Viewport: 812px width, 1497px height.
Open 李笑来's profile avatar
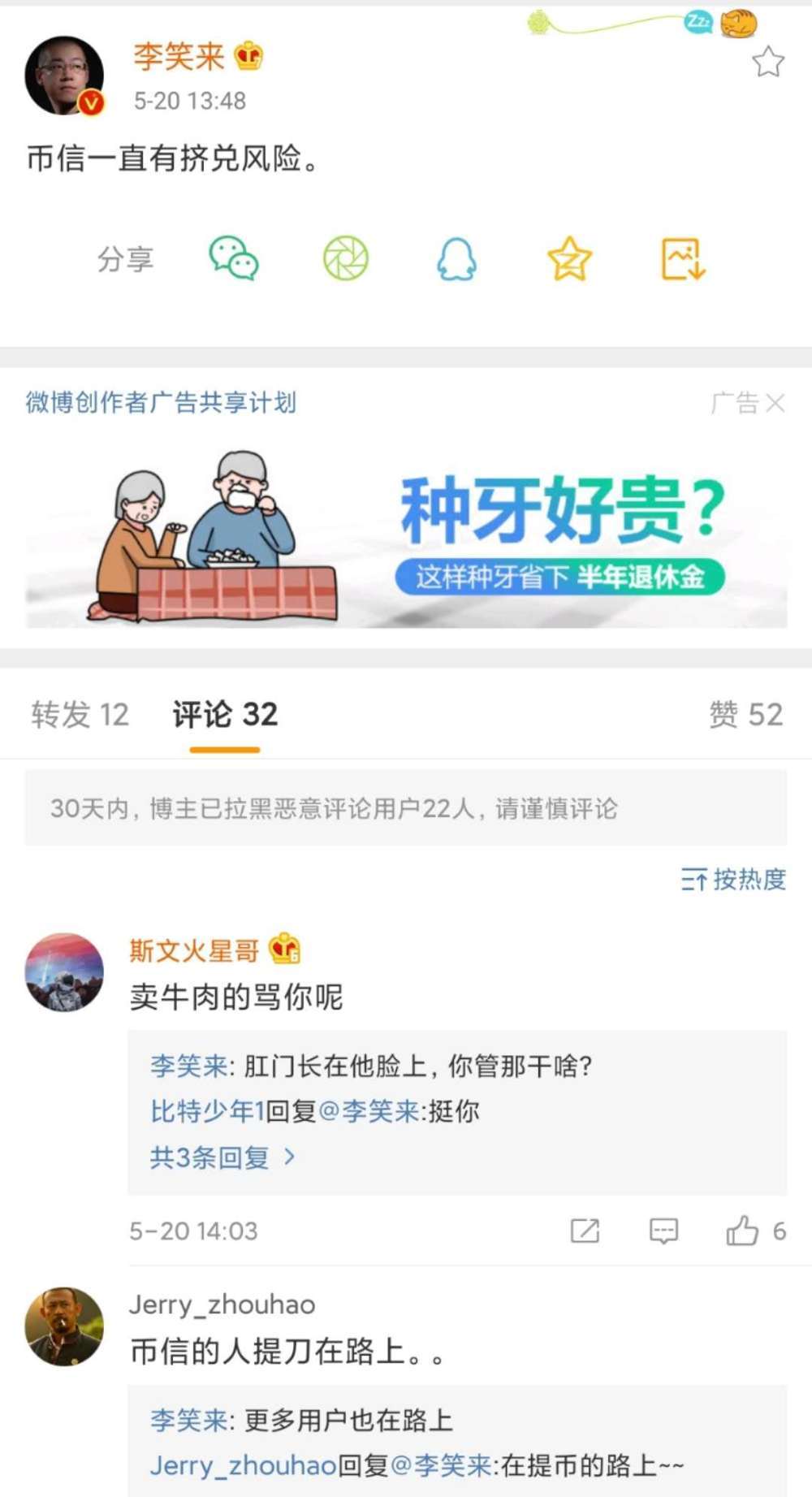(65, 76)
